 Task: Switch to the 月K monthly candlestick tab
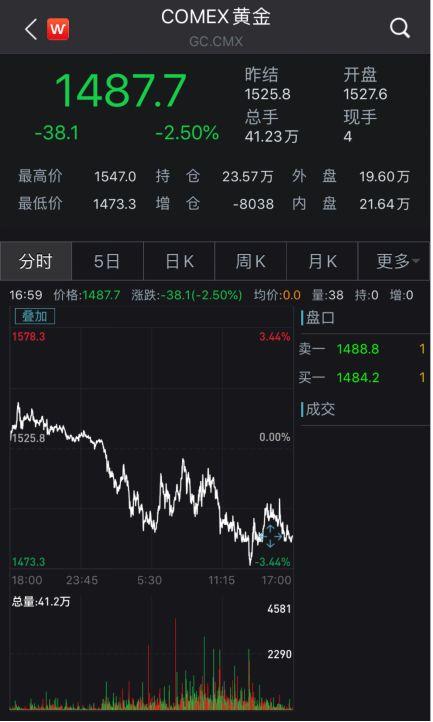(x=322, y=261)
